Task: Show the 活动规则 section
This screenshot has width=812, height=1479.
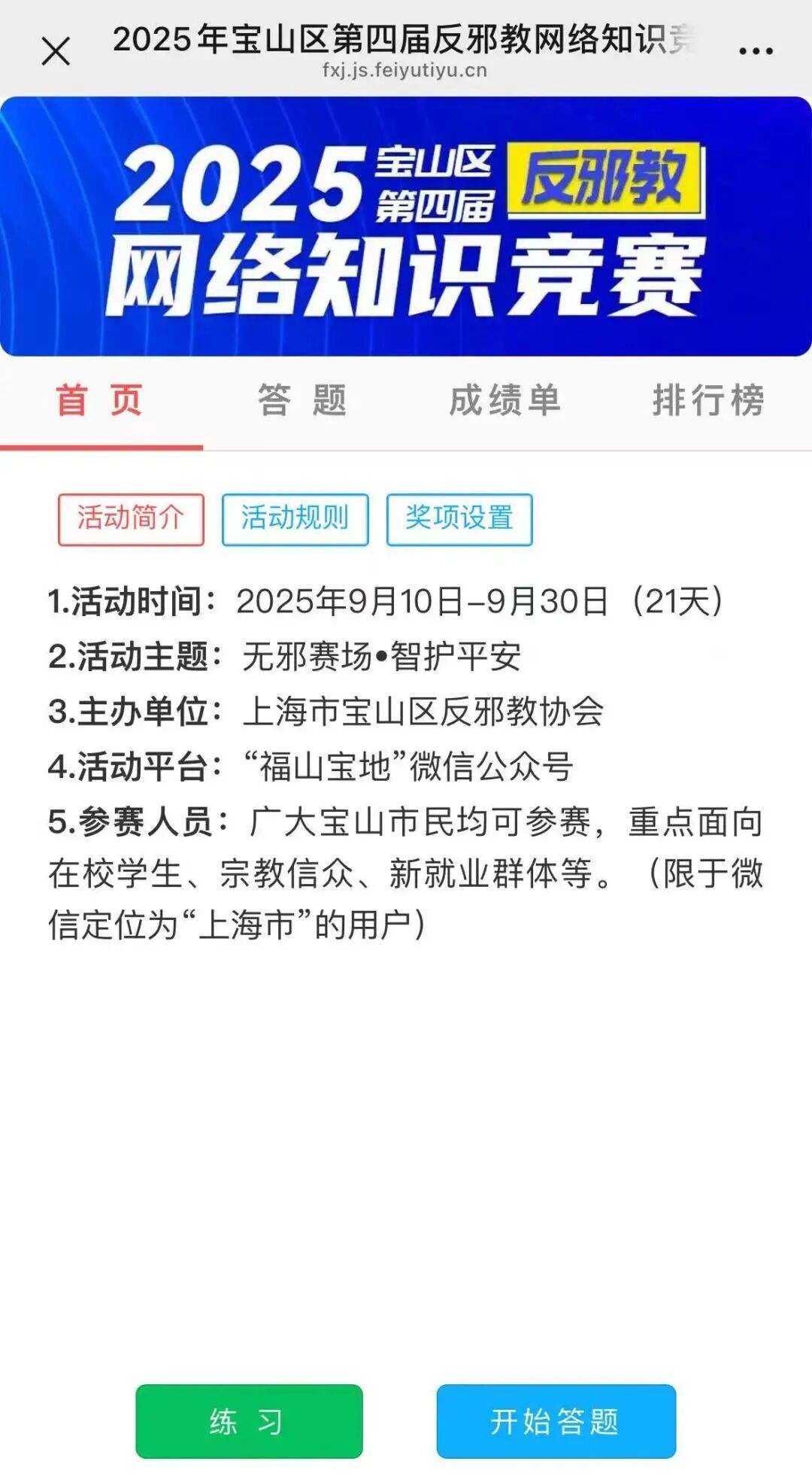Action: coord(295,519)
